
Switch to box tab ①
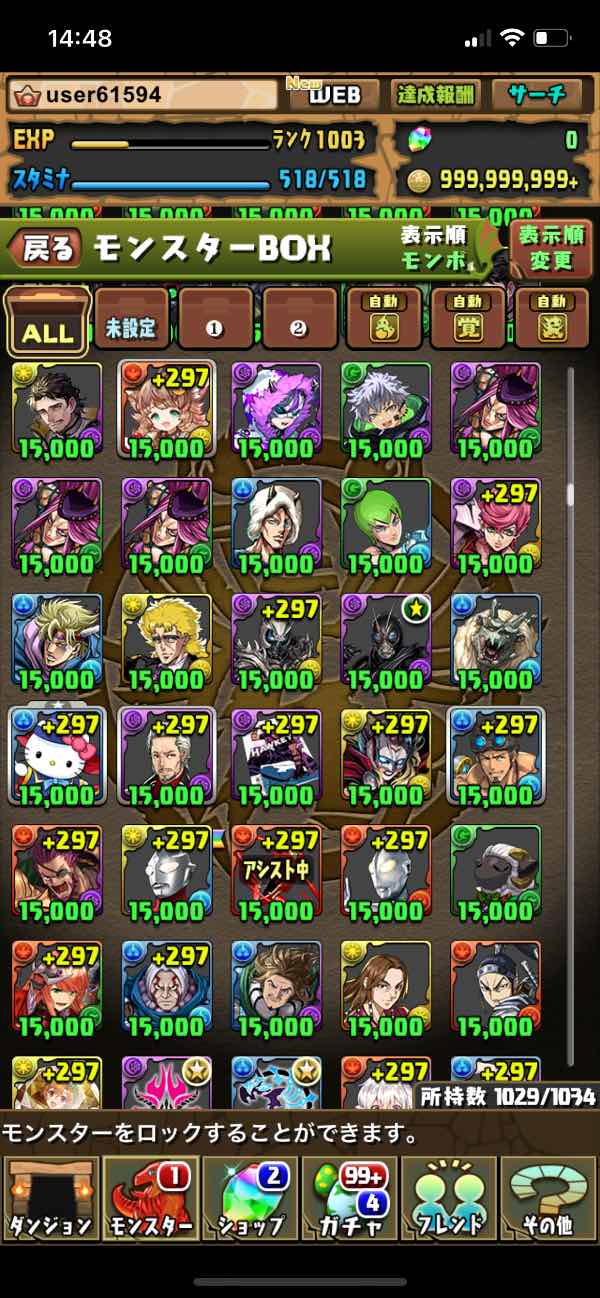(x=215, y=320)
